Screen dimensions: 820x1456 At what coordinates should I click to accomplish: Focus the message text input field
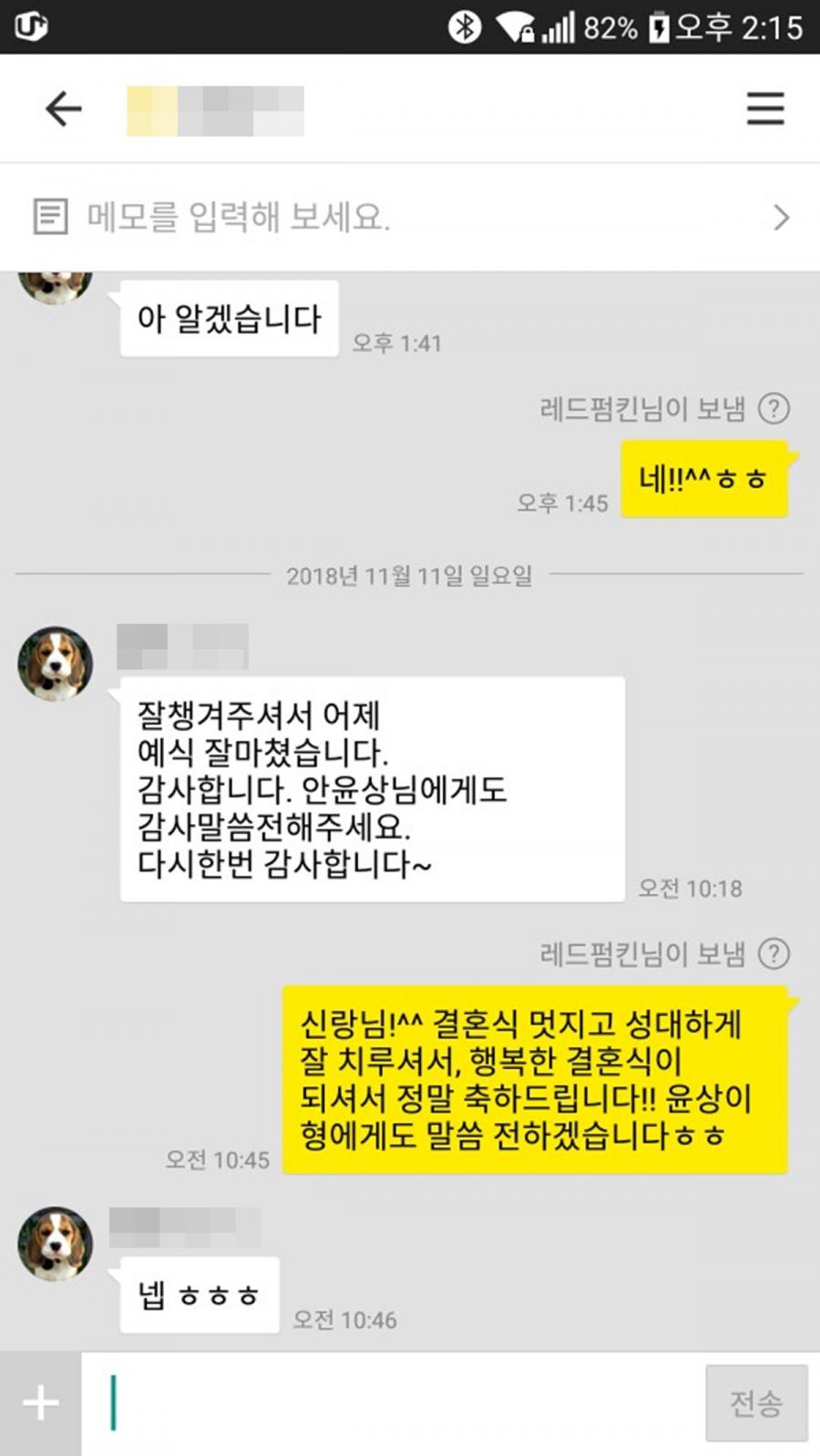(x=393, y=1403)
